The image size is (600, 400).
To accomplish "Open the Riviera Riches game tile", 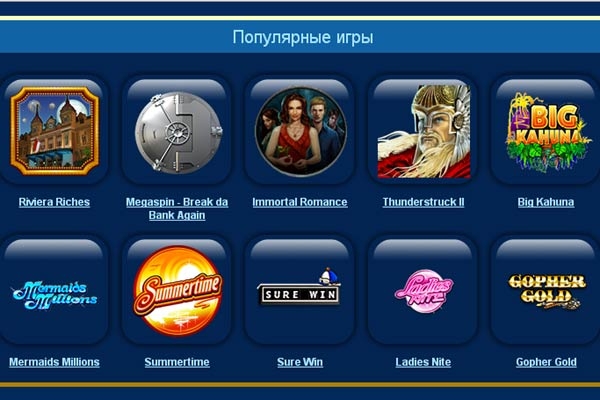I will pyautogui.click(x=54, y=131).
